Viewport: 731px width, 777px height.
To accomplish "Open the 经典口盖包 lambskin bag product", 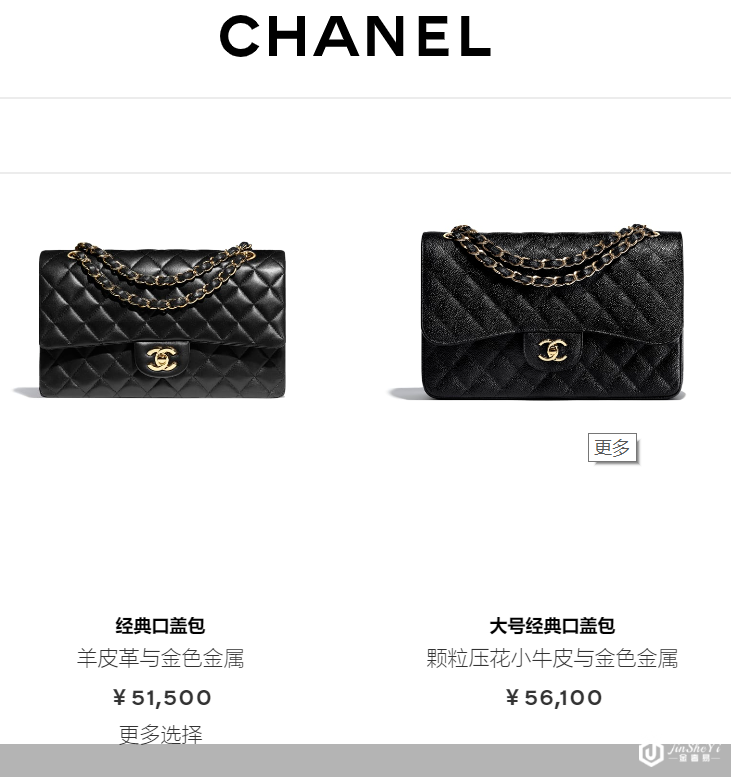I will (161, 320).
